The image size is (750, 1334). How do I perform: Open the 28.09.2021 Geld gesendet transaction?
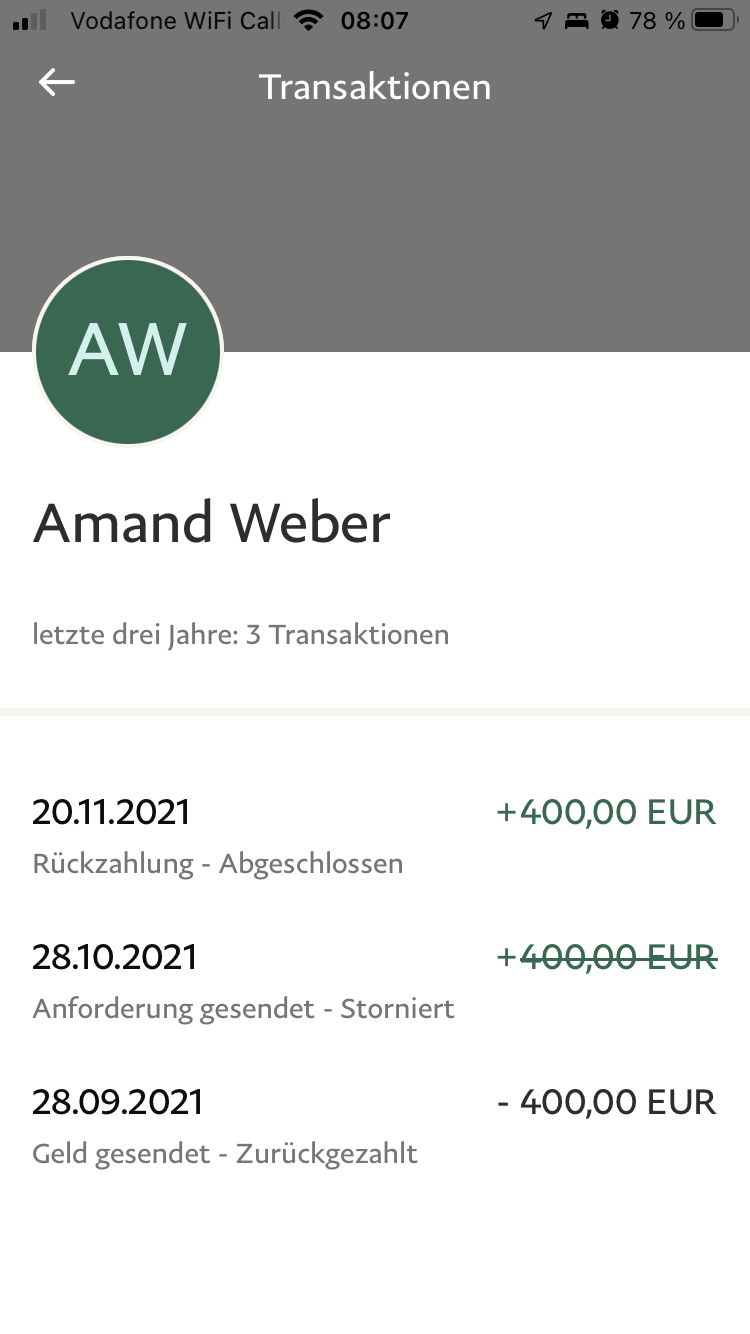374,1126
